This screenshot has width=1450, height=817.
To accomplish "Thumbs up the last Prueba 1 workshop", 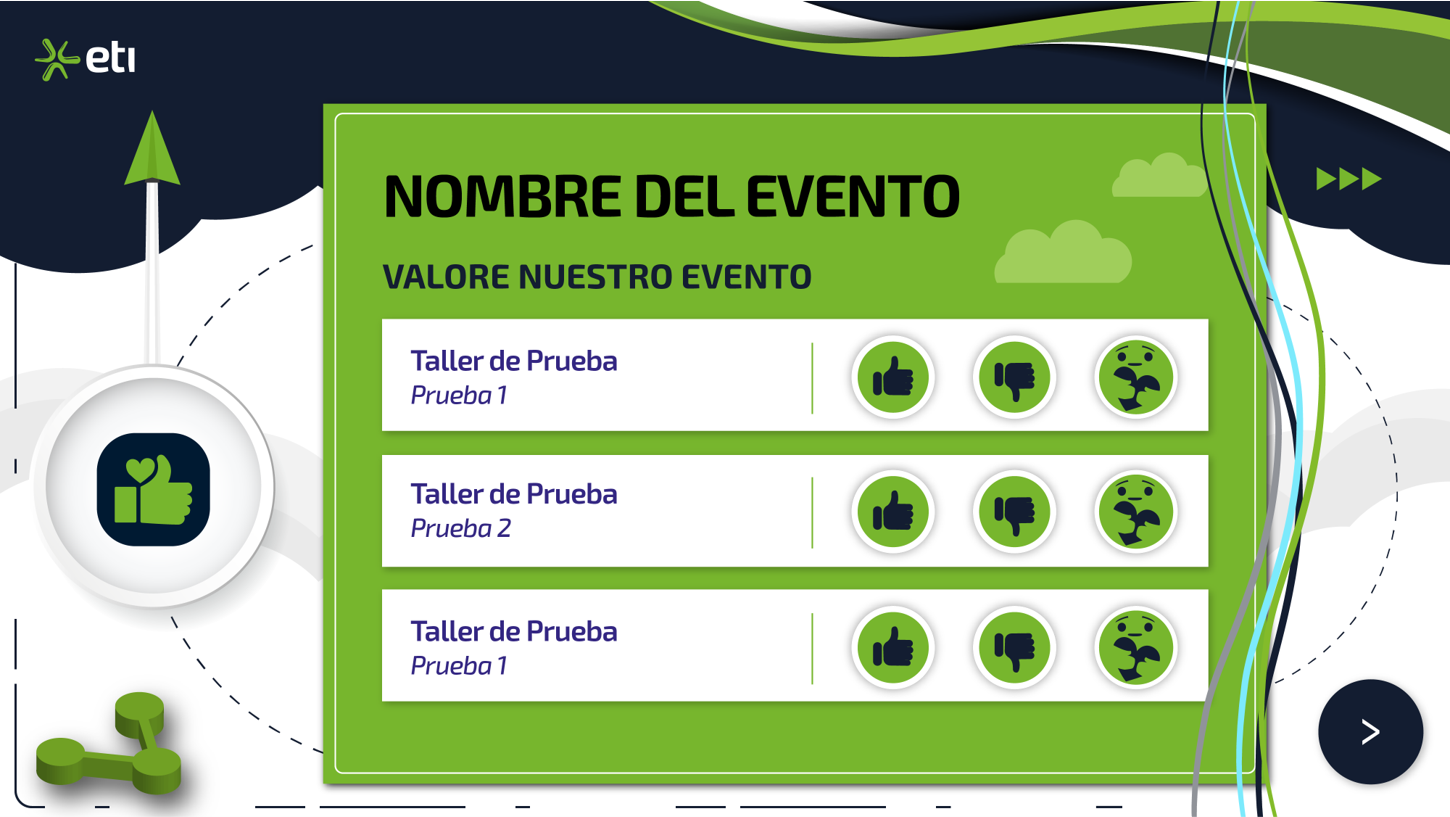I will click(x=893, y=648).
